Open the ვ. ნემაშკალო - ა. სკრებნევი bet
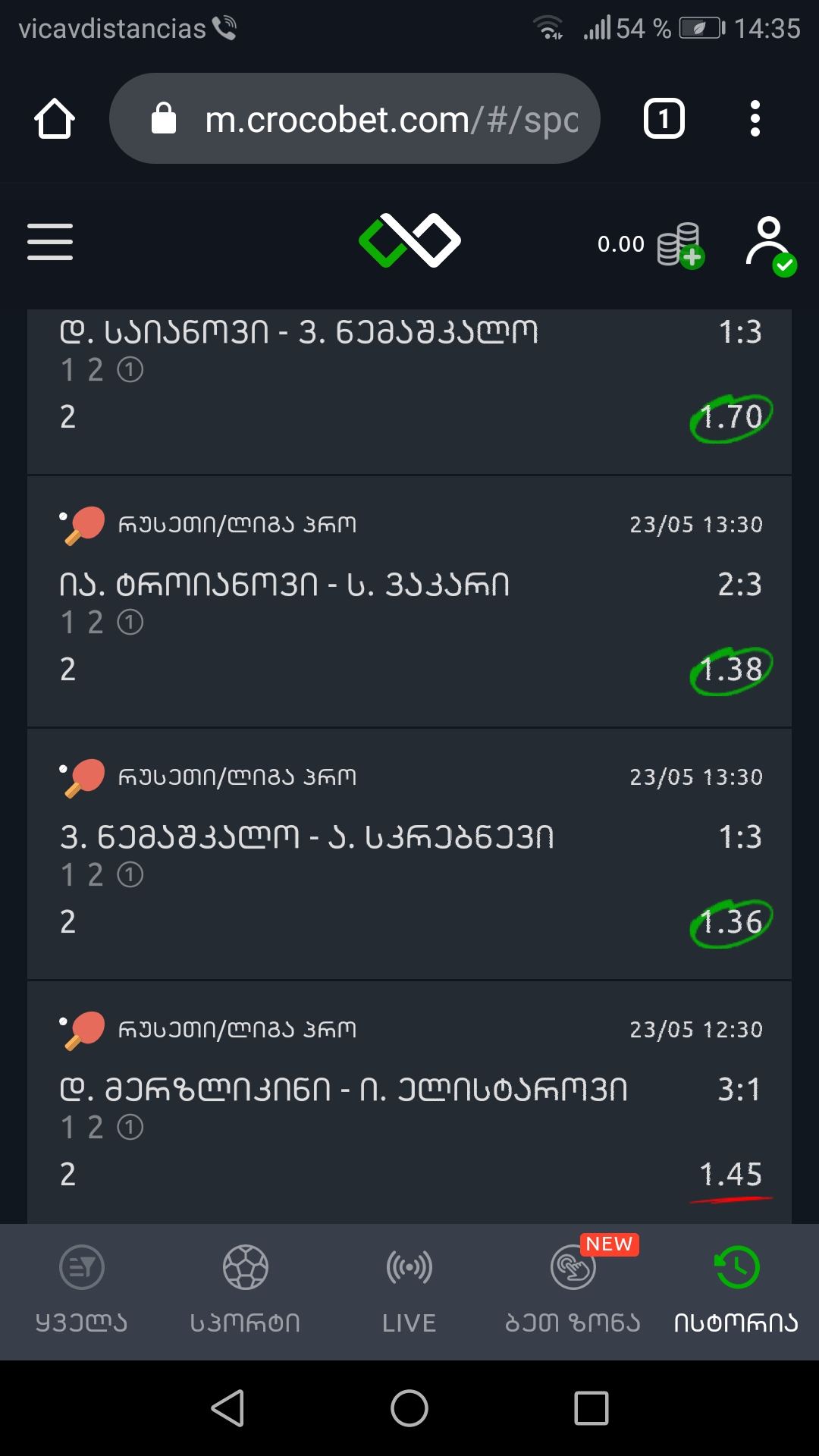819x1456 pixels. [307, 837]
